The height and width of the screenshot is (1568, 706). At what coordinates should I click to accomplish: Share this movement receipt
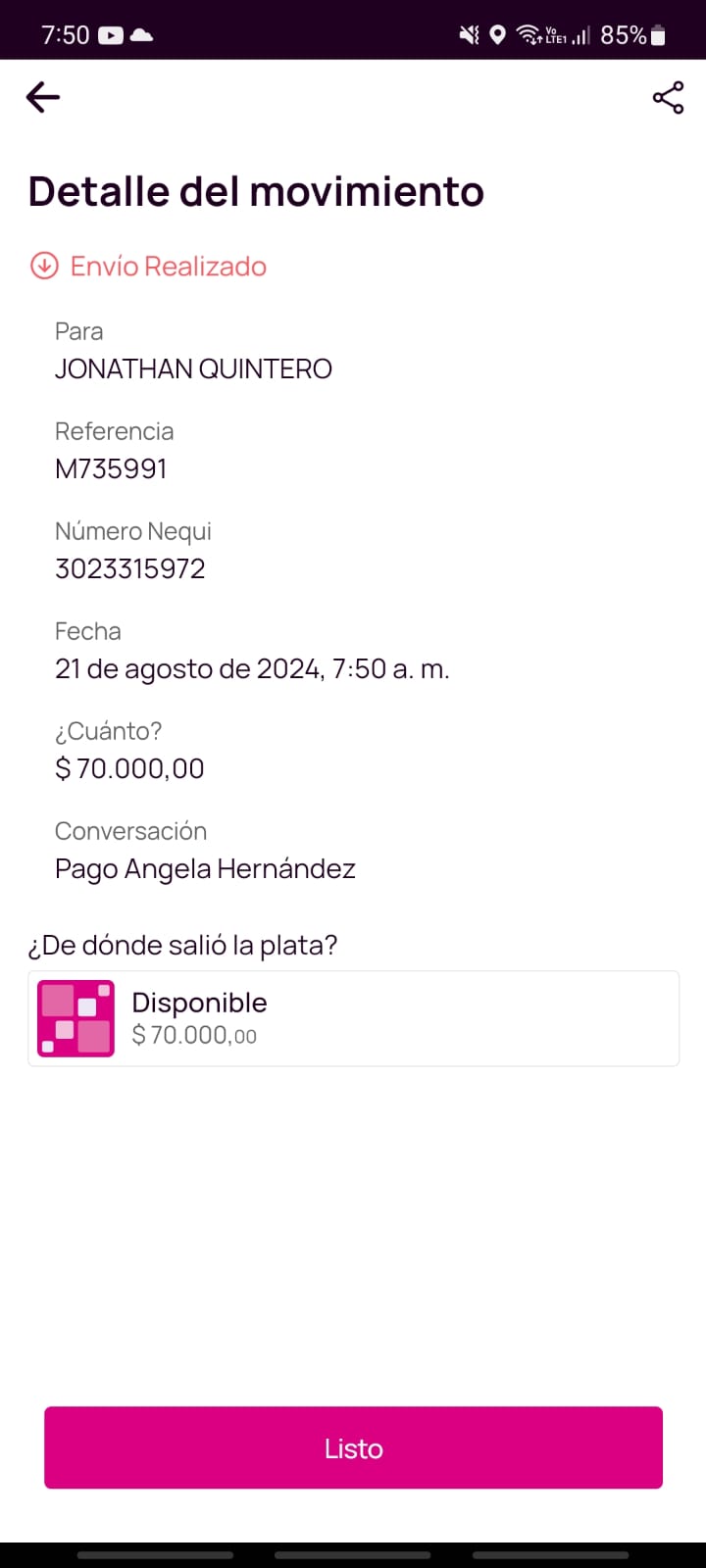click(668, 97)
